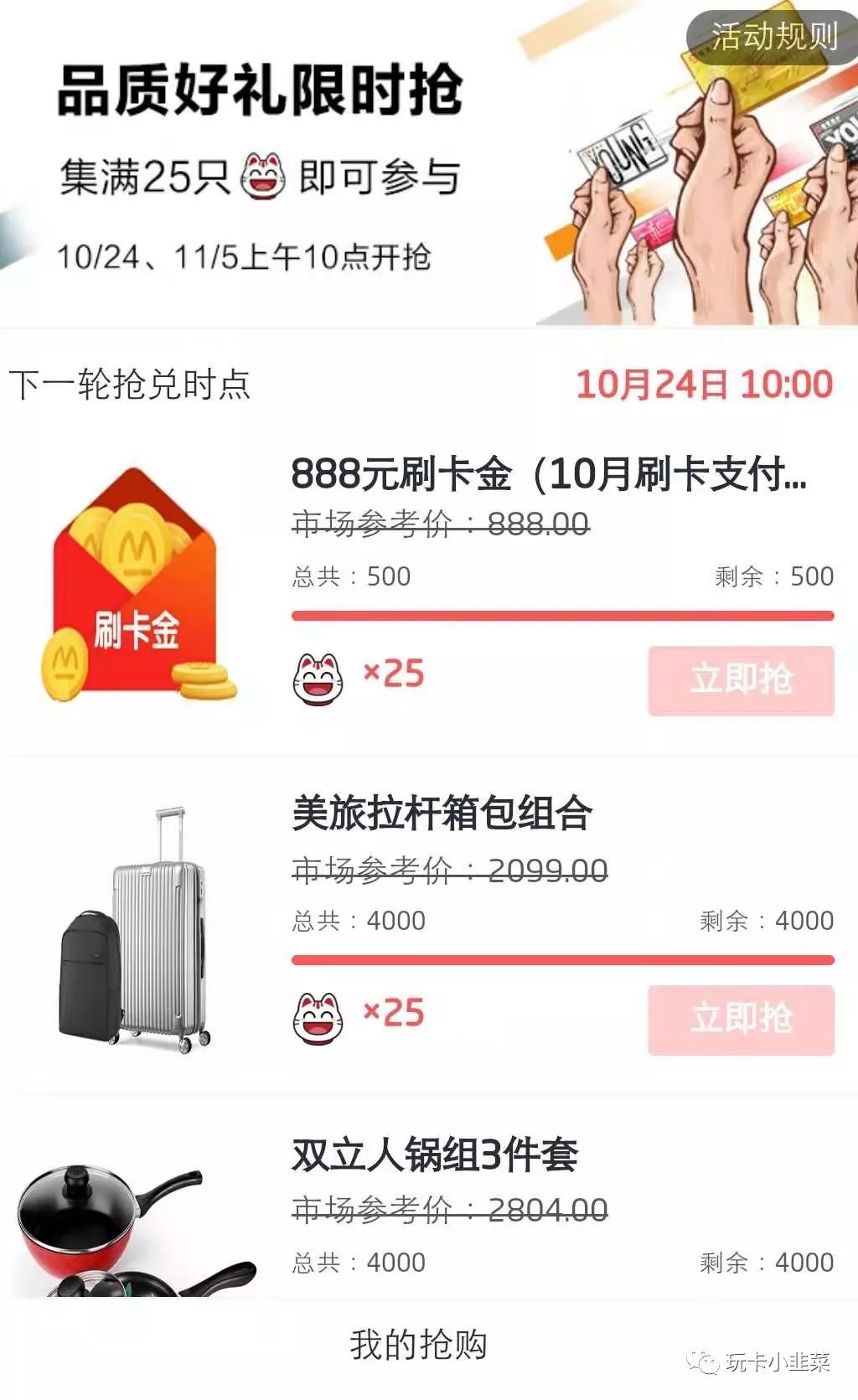Open 我的抢购 at the bottom

point(418,1345)
